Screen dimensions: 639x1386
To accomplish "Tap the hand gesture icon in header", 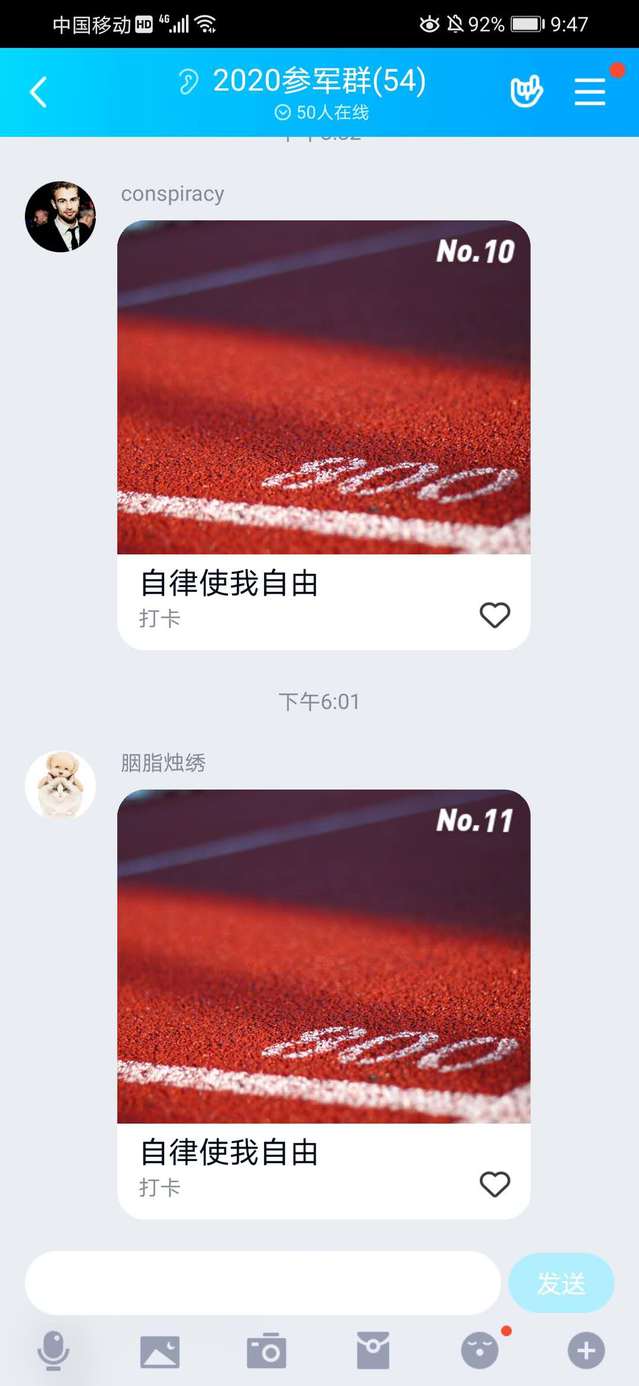I will [526, 92].
